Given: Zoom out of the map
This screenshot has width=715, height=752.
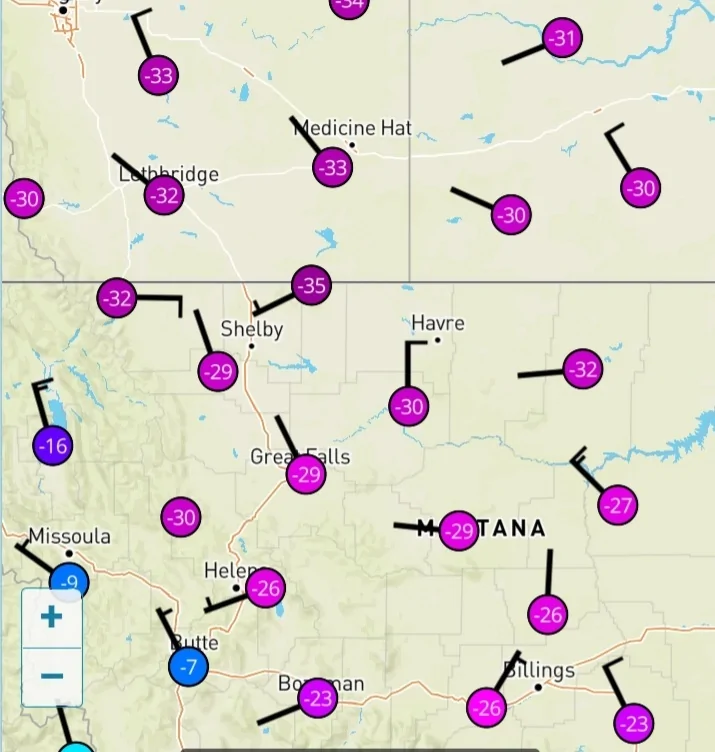Looking at the screenshot, I should (x=51, y=676).
